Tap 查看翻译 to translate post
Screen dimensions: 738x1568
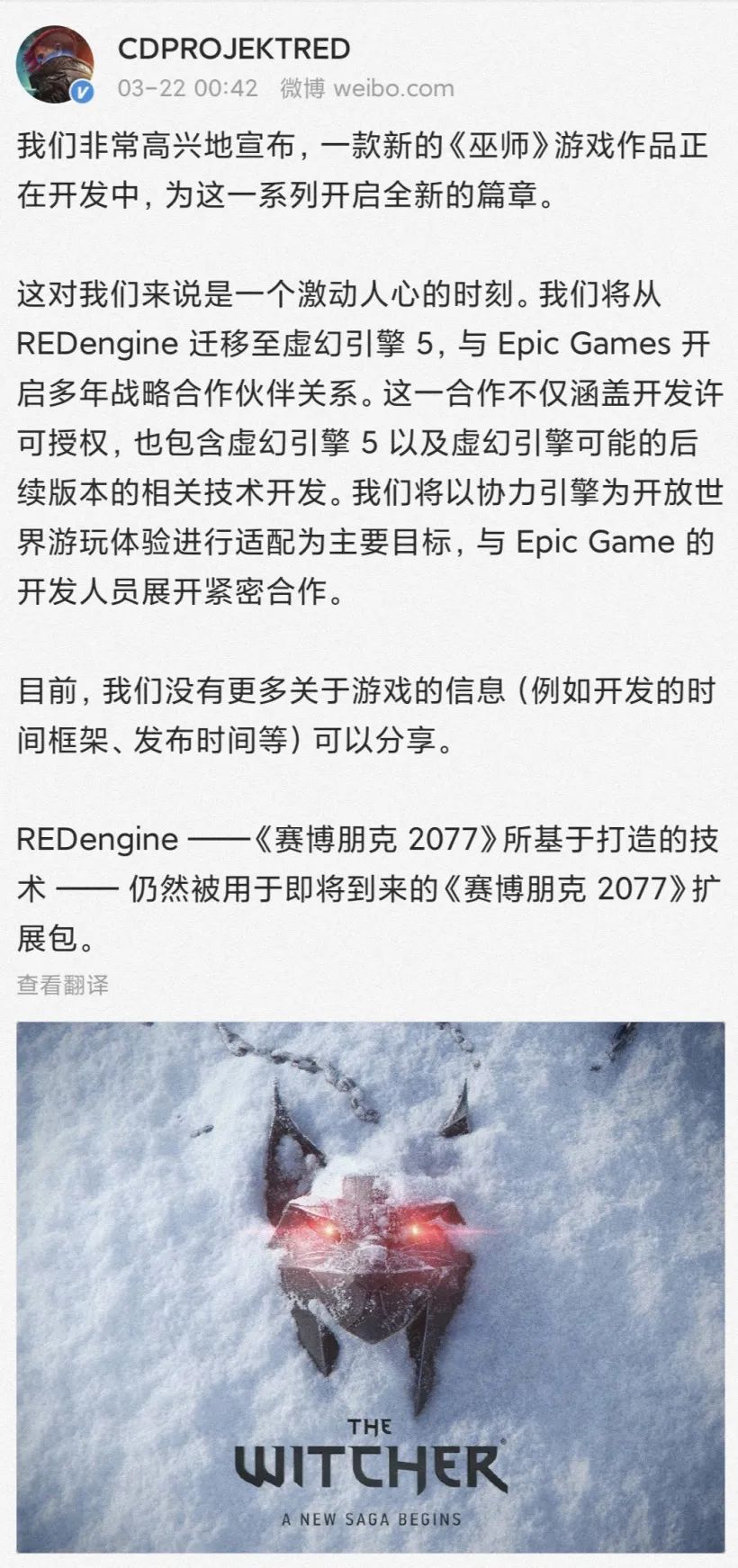pos(62,985)
